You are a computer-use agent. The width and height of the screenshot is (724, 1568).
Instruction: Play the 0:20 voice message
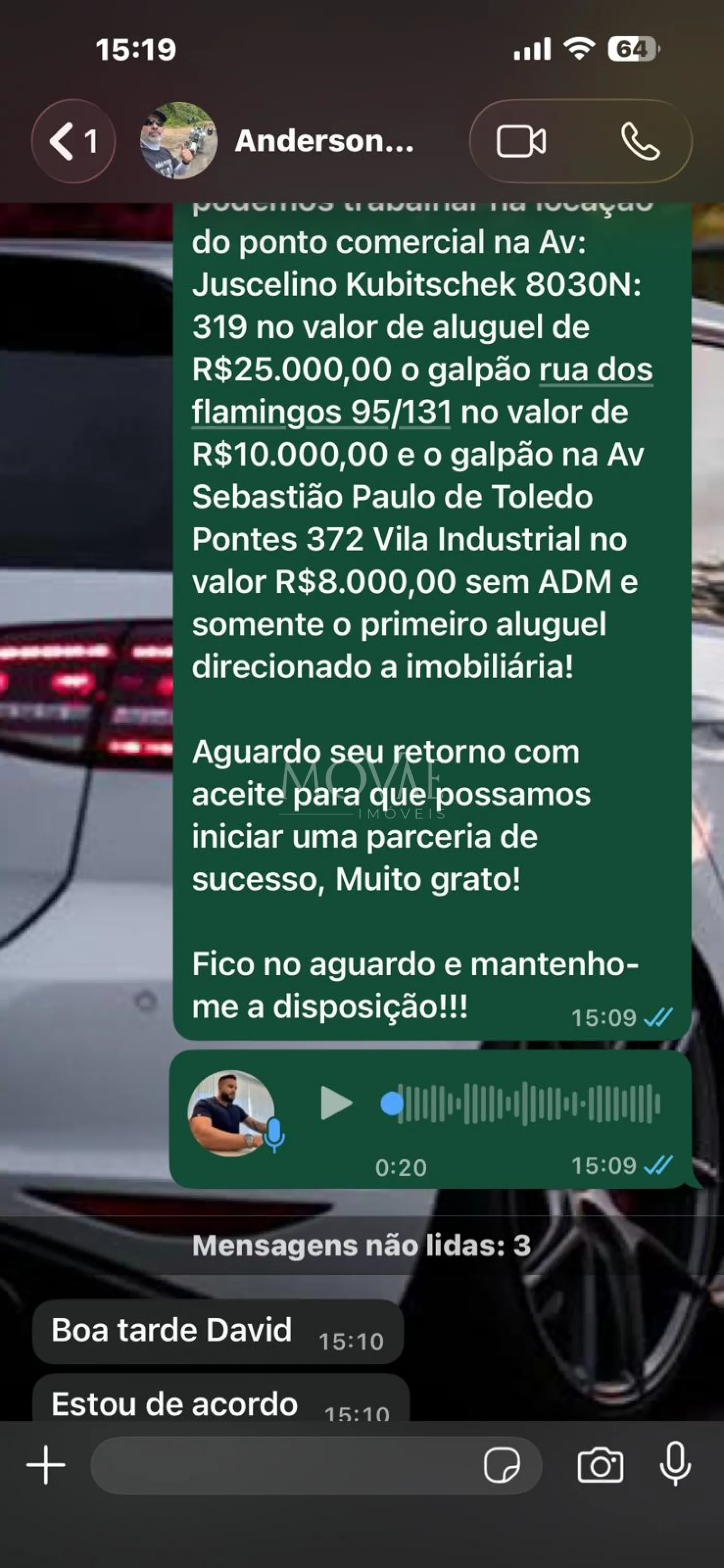(x=337, y=1103)
